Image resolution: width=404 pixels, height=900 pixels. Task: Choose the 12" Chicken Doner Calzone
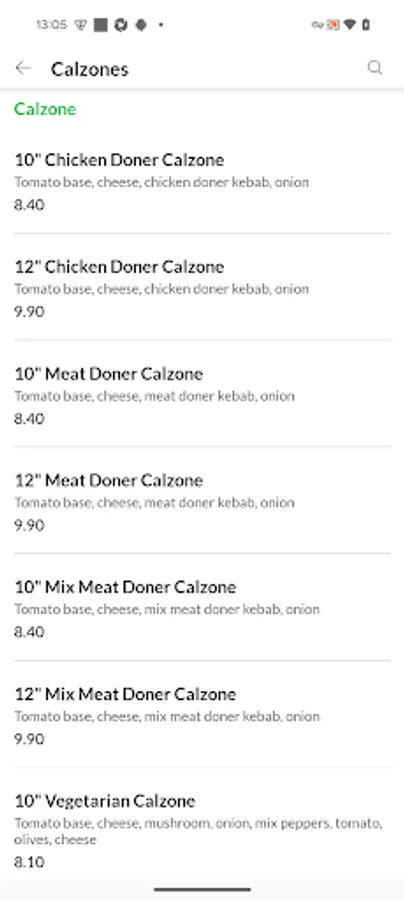(x=202, y=288)
